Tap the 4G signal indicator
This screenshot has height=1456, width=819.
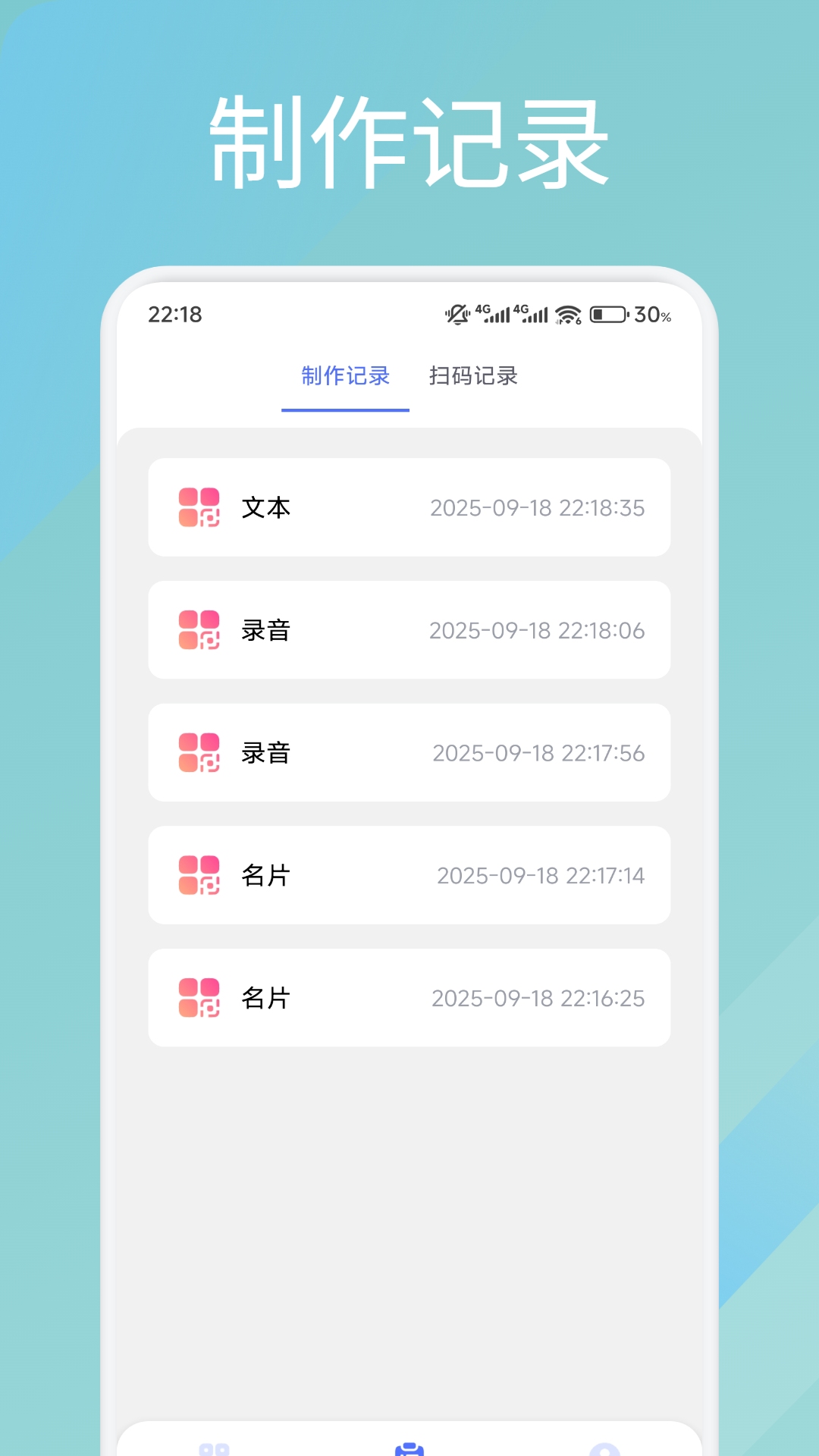point(491,312)
